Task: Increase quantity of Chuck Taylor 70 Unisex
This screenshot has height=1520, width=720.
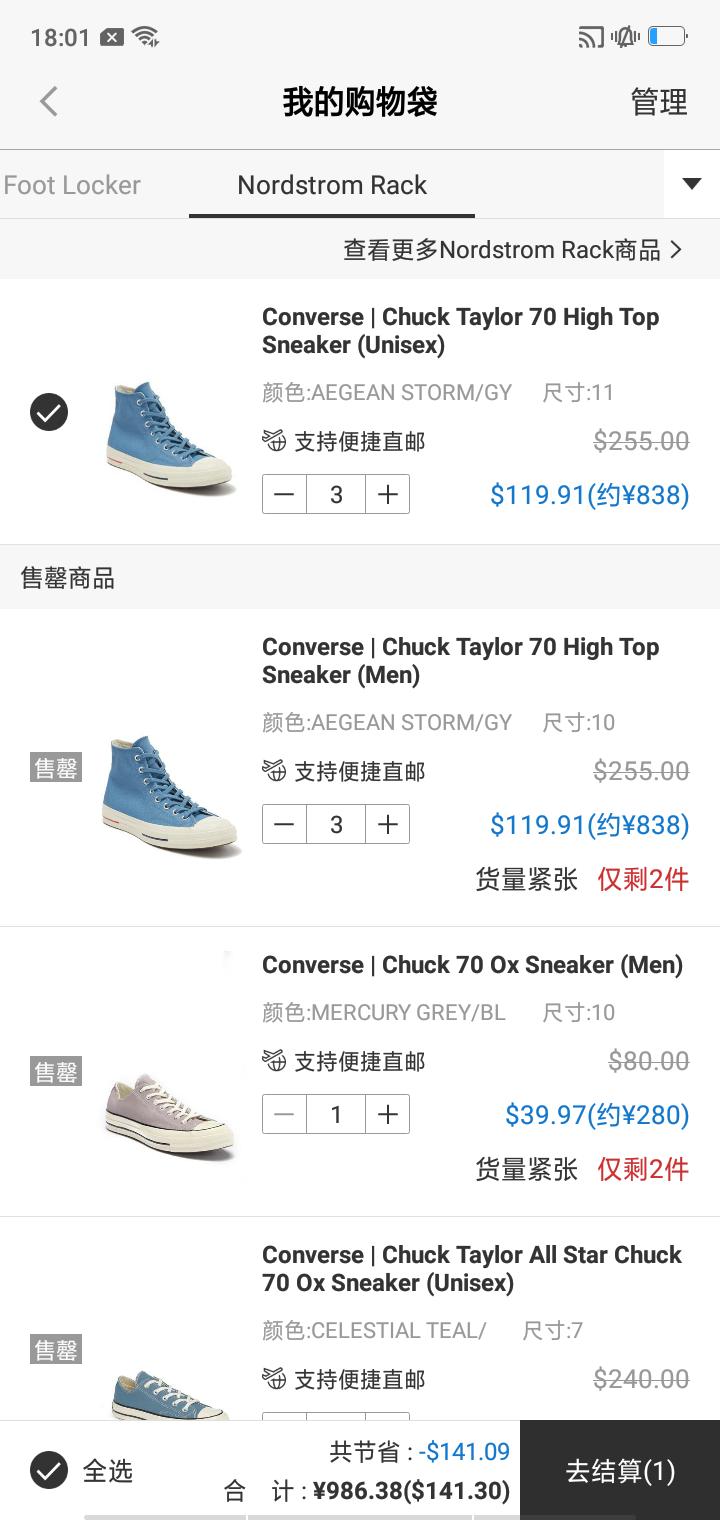Action: 387,494
